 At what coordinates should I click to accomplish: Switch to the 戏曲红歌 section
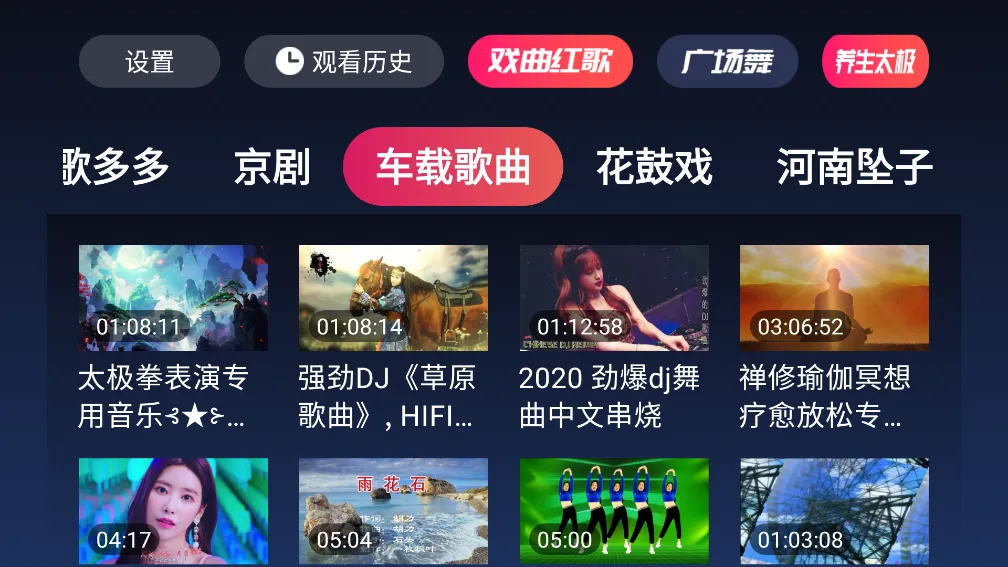coord(549,62)
